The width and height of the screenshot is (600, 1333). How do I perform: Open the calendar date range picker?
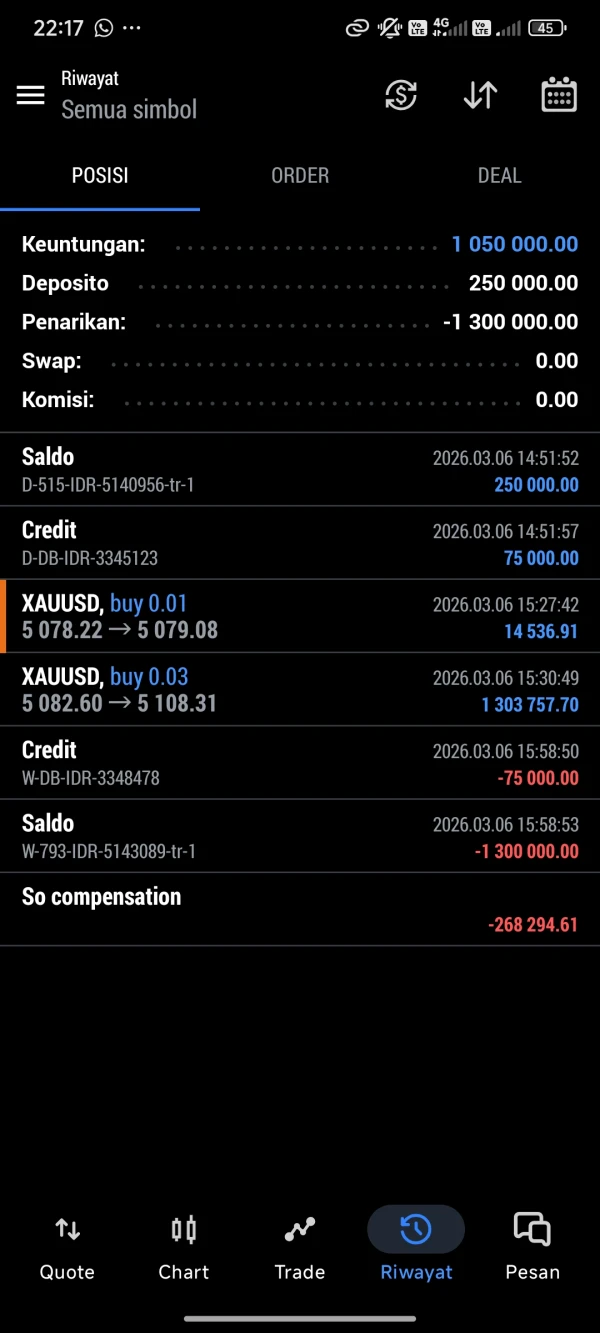click(559, 95)
